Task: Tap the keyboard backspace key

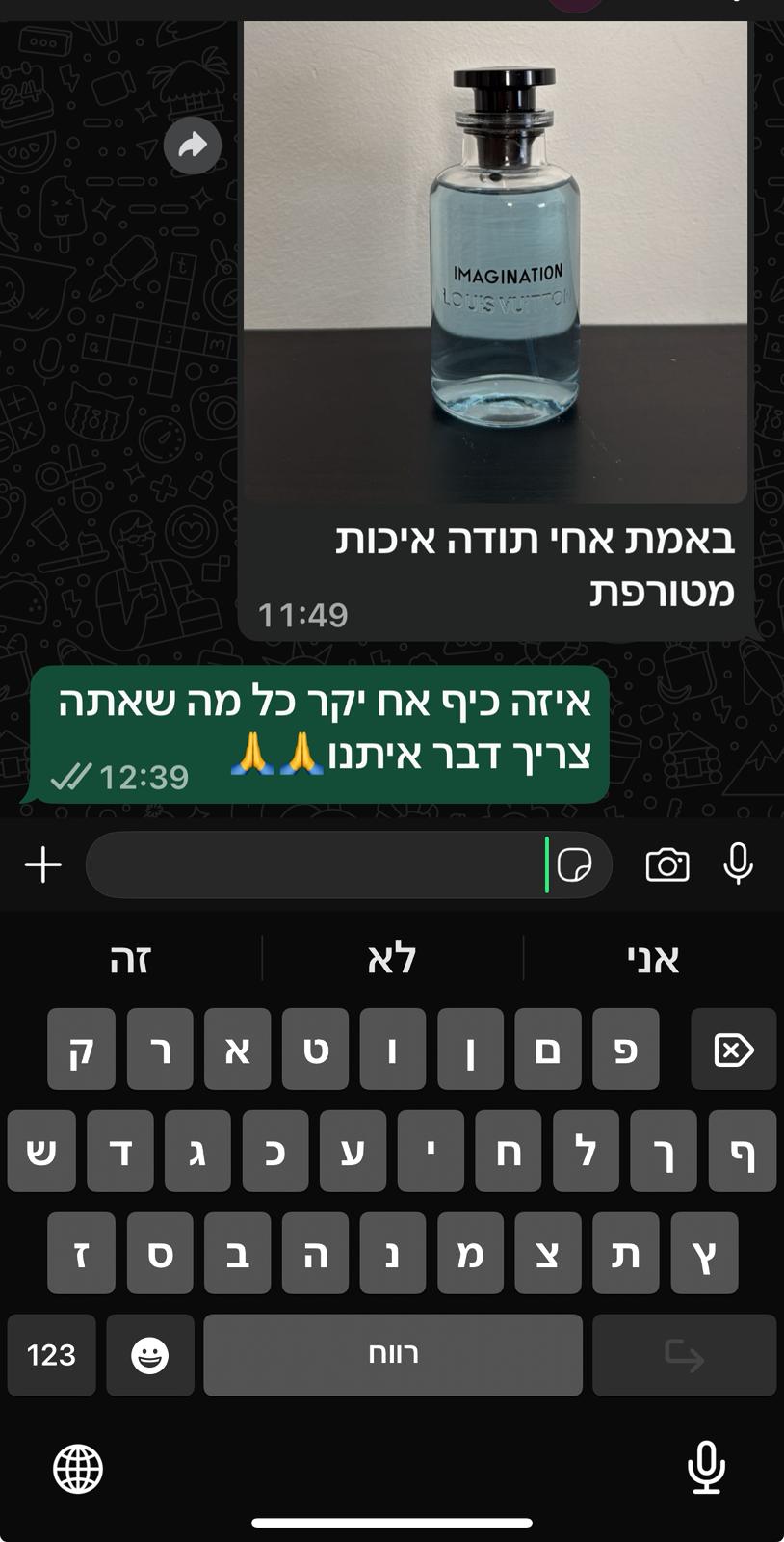Action: click(x=733, y=1050)
